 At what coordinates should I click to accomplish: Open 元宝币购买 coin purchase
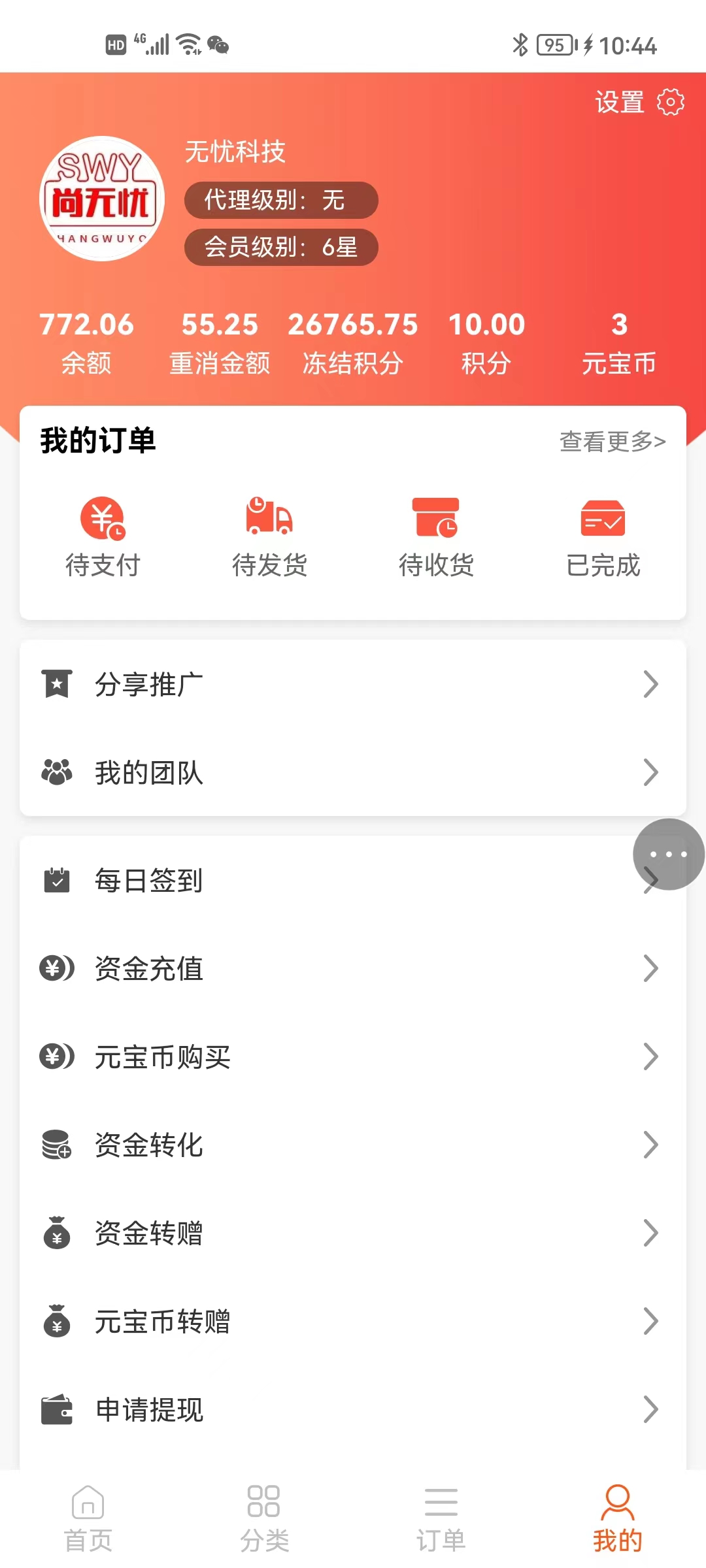[x=353, y=1056]
